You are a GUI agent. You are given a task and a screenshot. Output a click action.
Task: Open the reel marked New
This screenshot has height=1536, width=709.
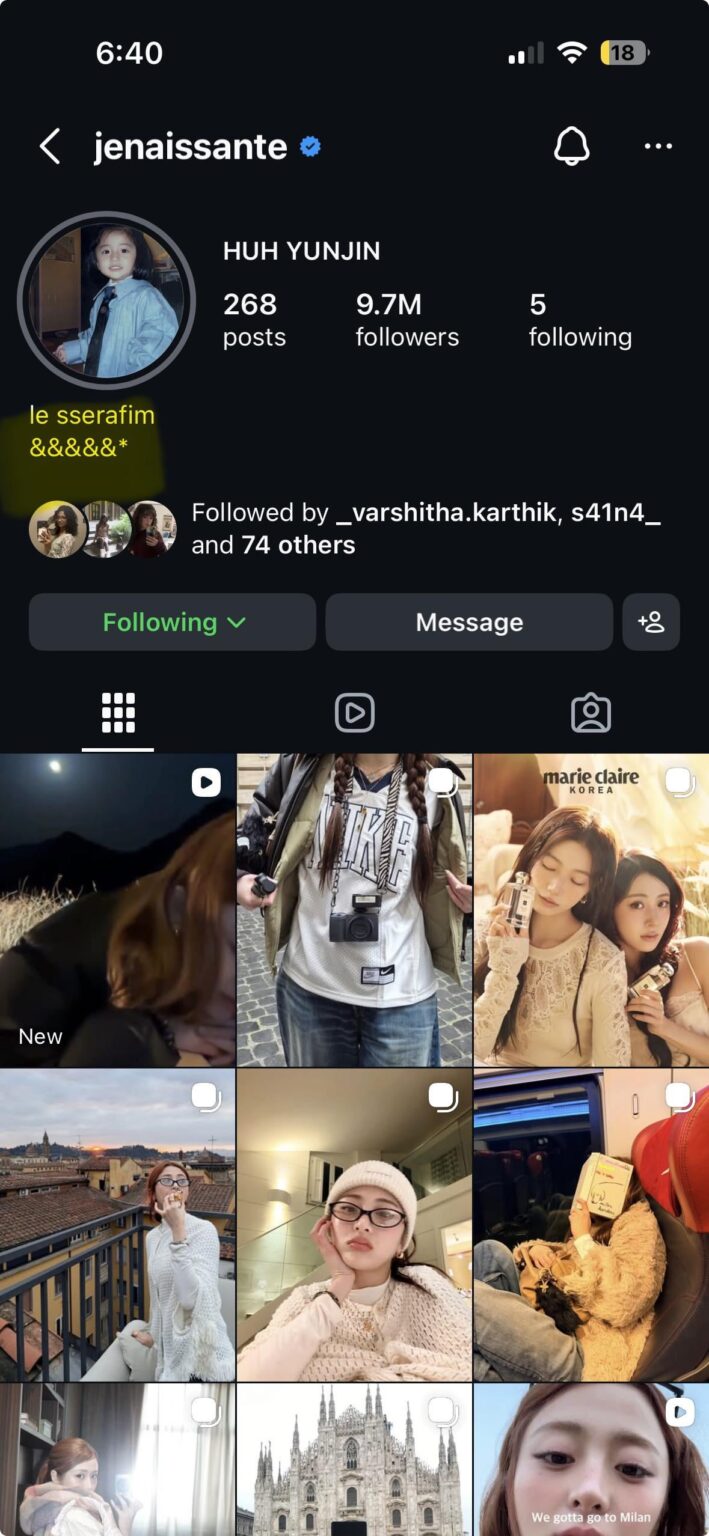click(x=117, y=910)
